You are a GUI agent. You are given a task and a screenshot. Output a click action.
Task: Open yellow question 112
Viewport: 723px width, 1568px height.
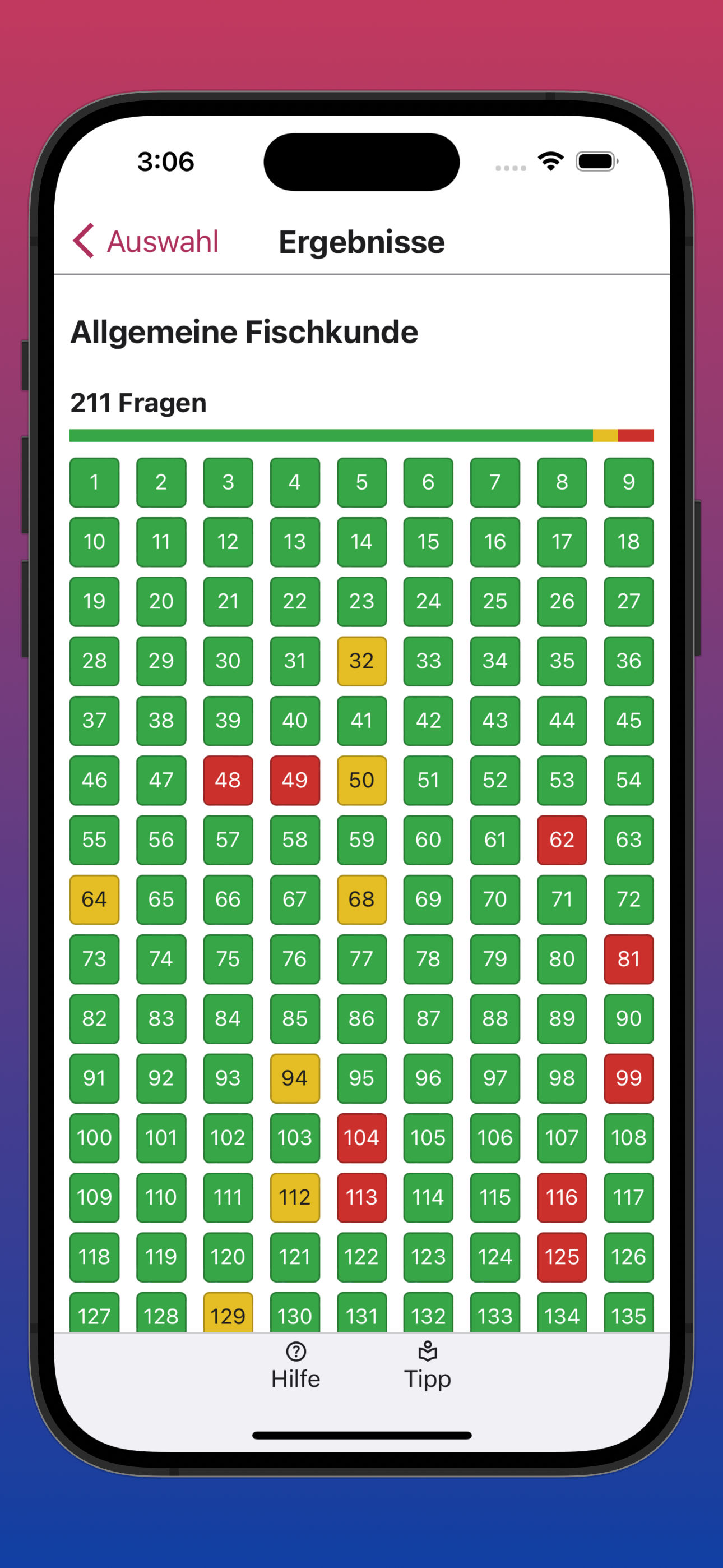295,1197
